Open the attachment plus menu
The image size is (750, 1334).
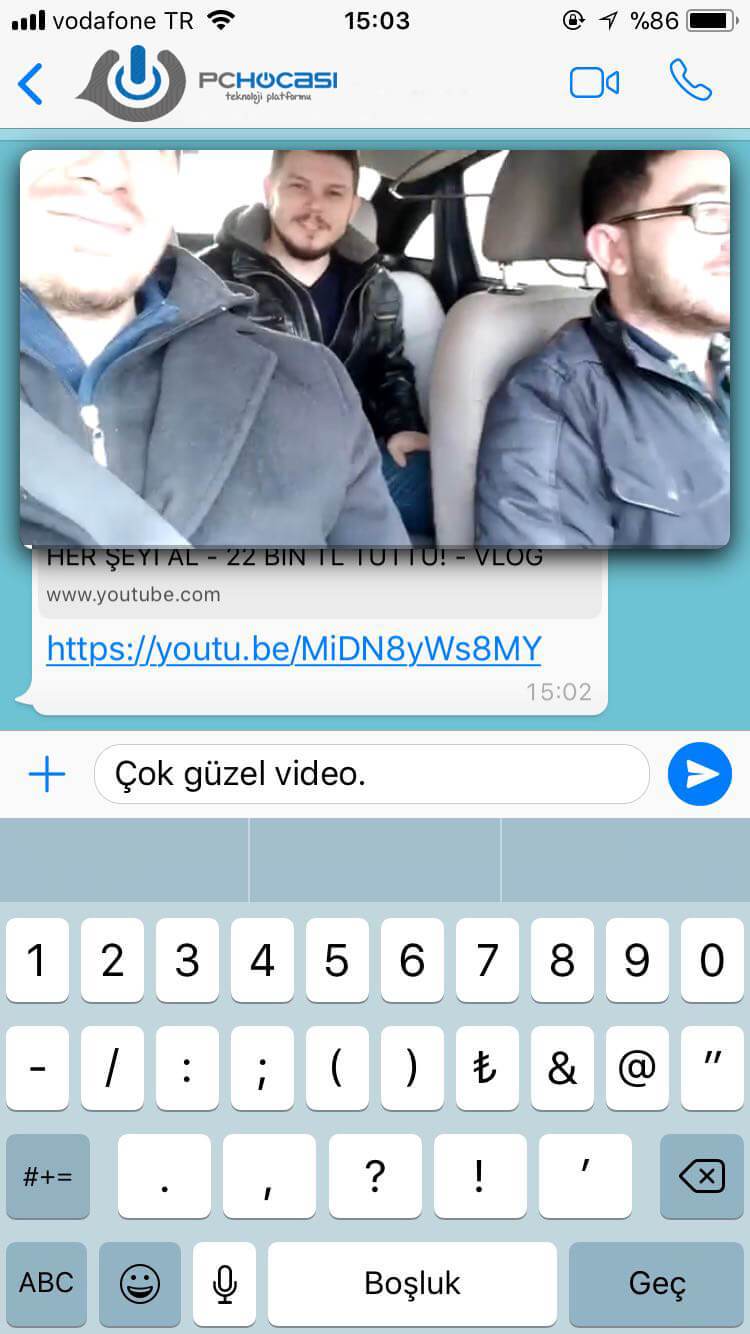tap(46, 774)
